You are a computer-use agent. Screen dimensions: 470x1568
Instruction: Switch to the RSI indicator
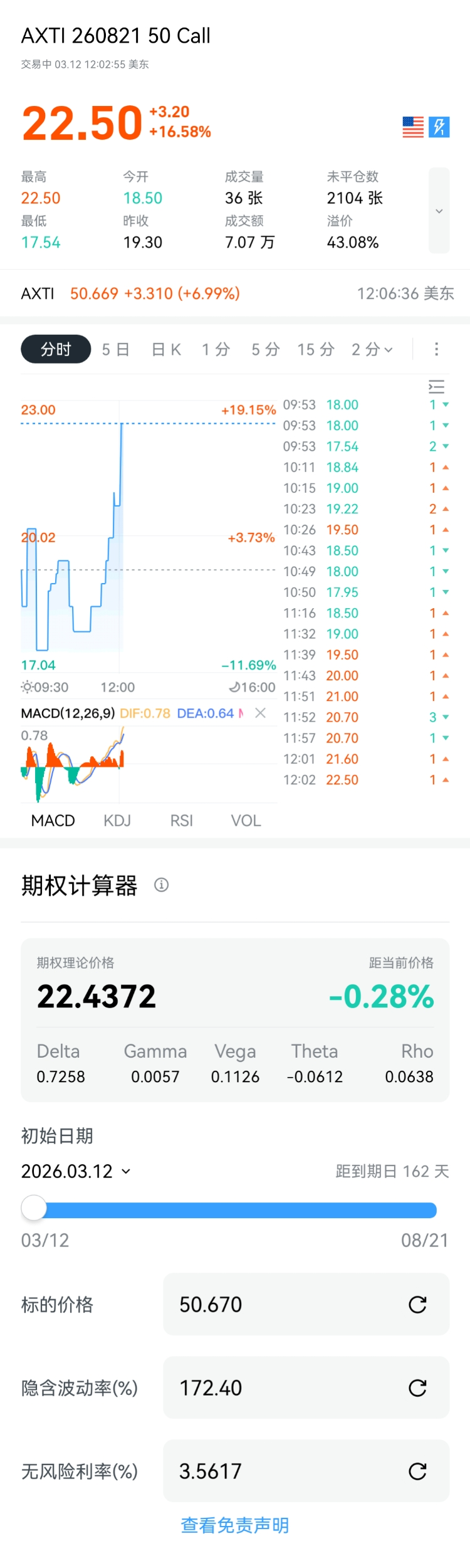(x=182, y=820)
